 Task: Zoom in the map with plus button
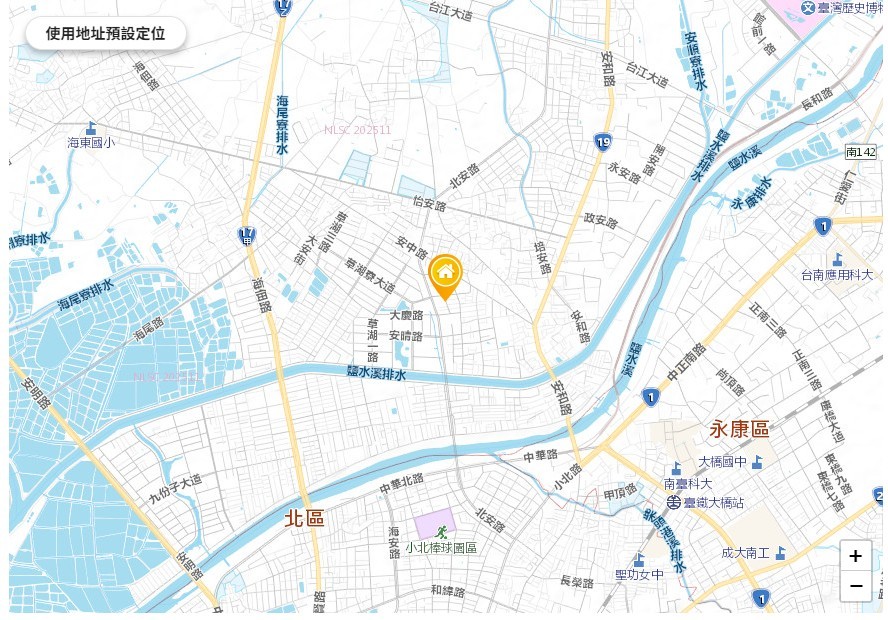point(855,556)
